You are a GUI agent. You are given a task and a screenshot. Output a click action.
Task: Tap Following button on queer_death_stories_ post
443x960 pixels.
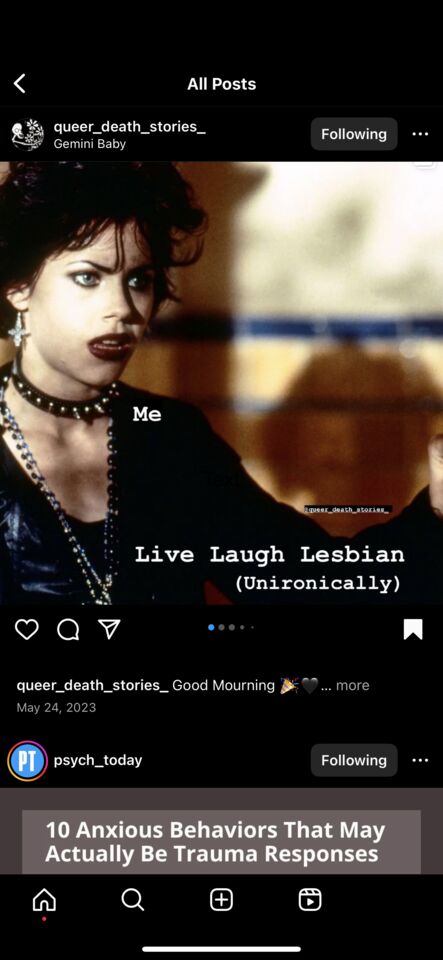pyautogui.click(x=354, y=134)
